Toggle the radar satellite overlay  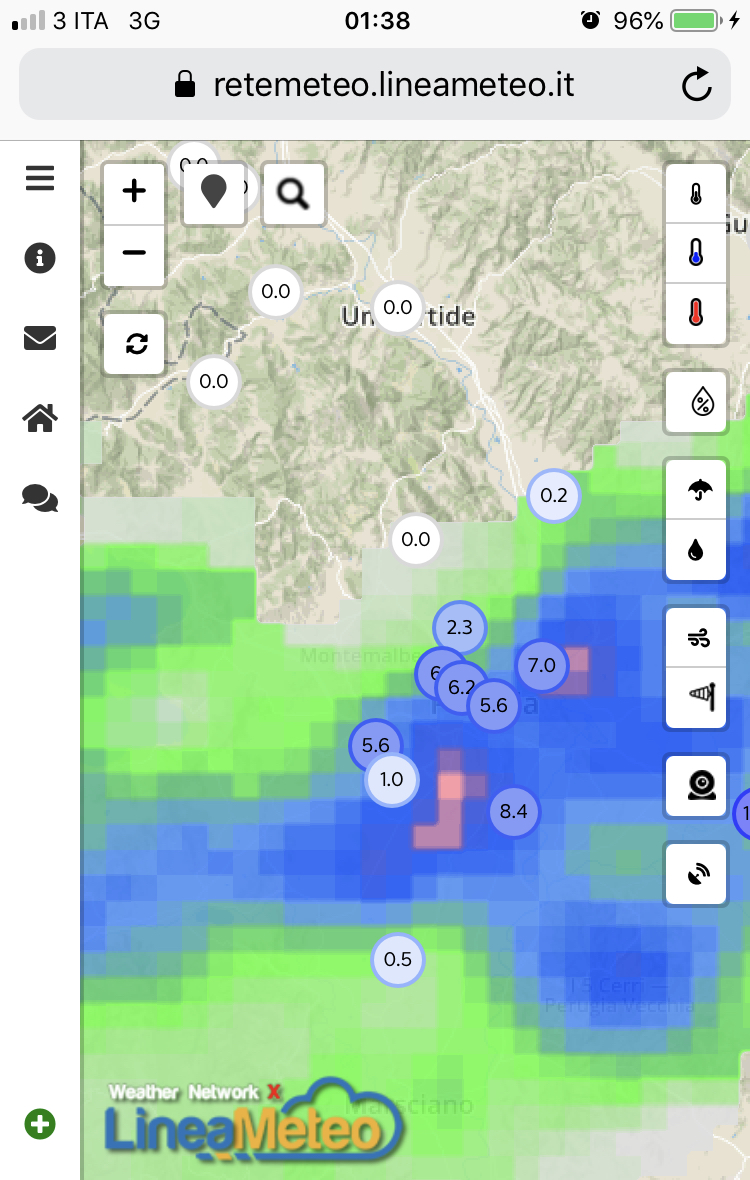point(696,874)
